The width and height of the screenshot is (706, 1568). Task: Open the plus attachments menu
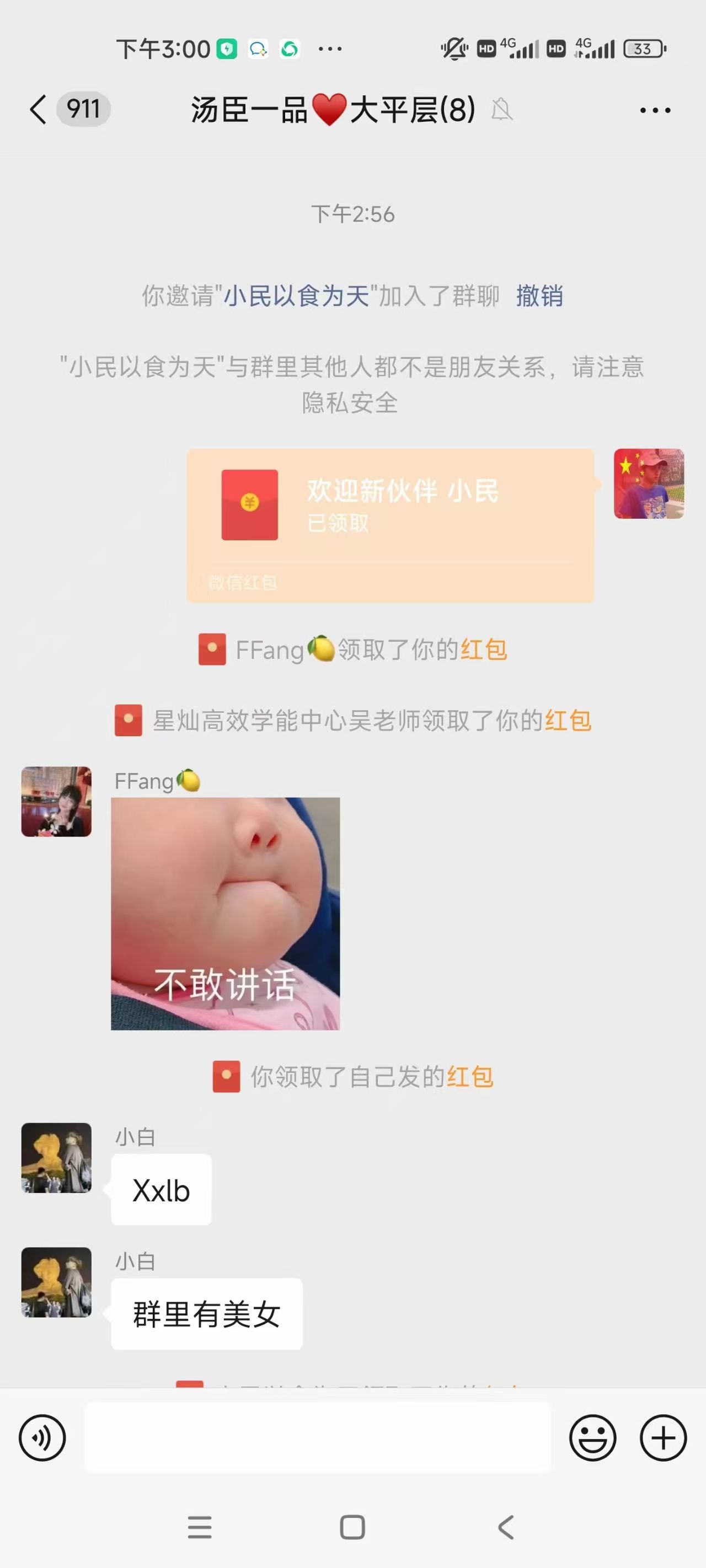pyautogui.click(x=663, y=1438)
